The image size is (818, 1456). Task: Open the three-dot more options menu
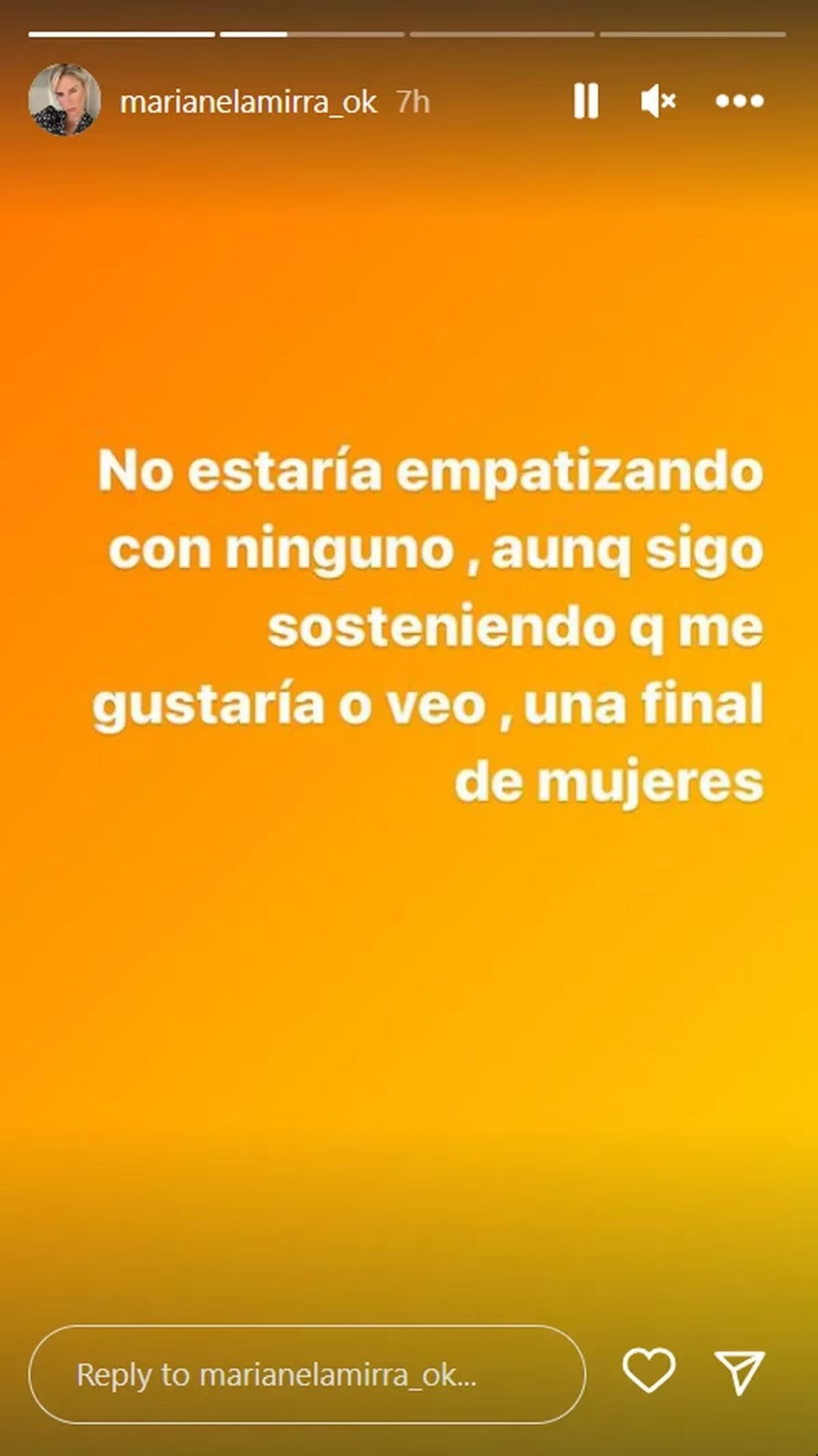coord(740,102)
